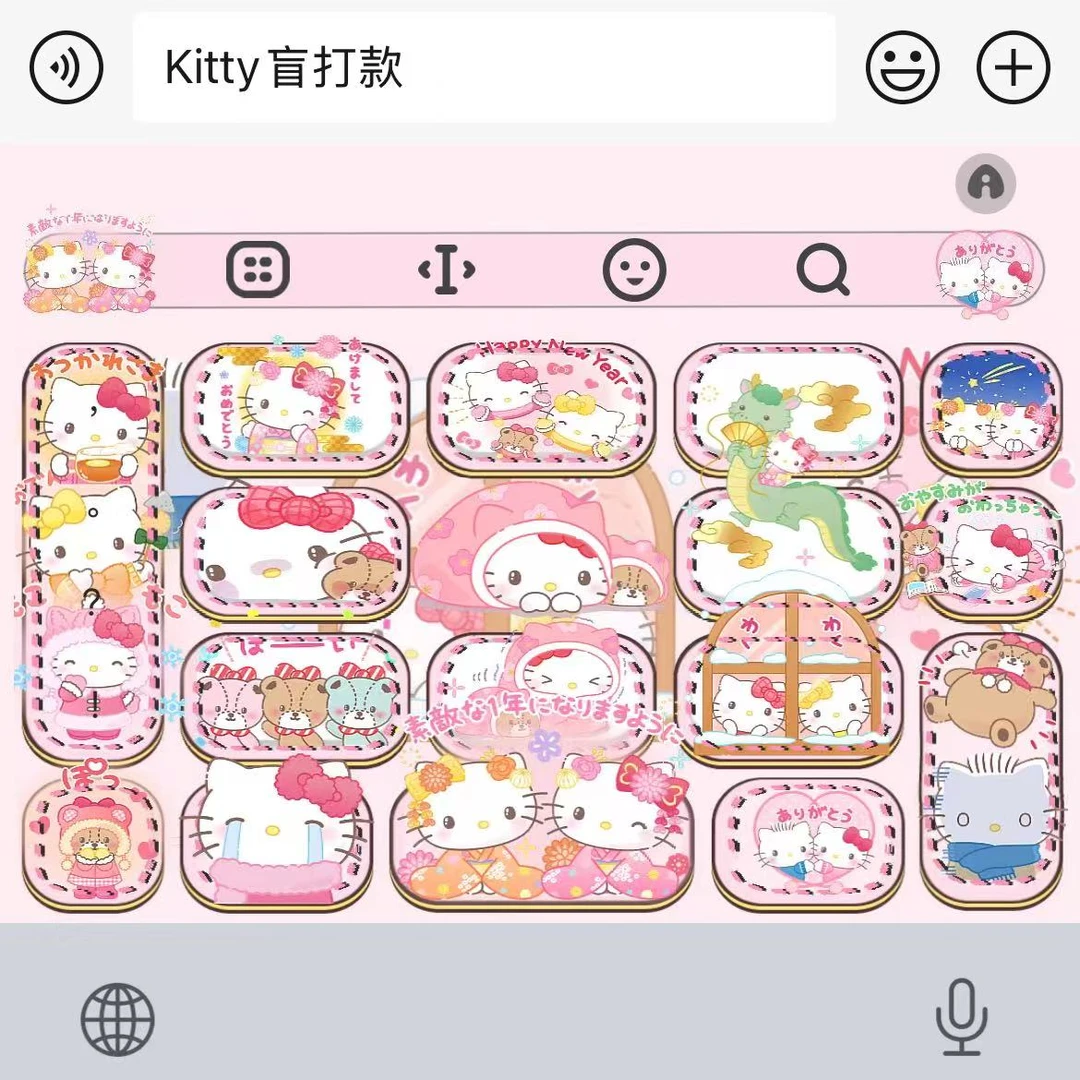Tap the message field containing Kitty盲打款
This screenshot has height=1080, width=1080.
pos(484,68)
